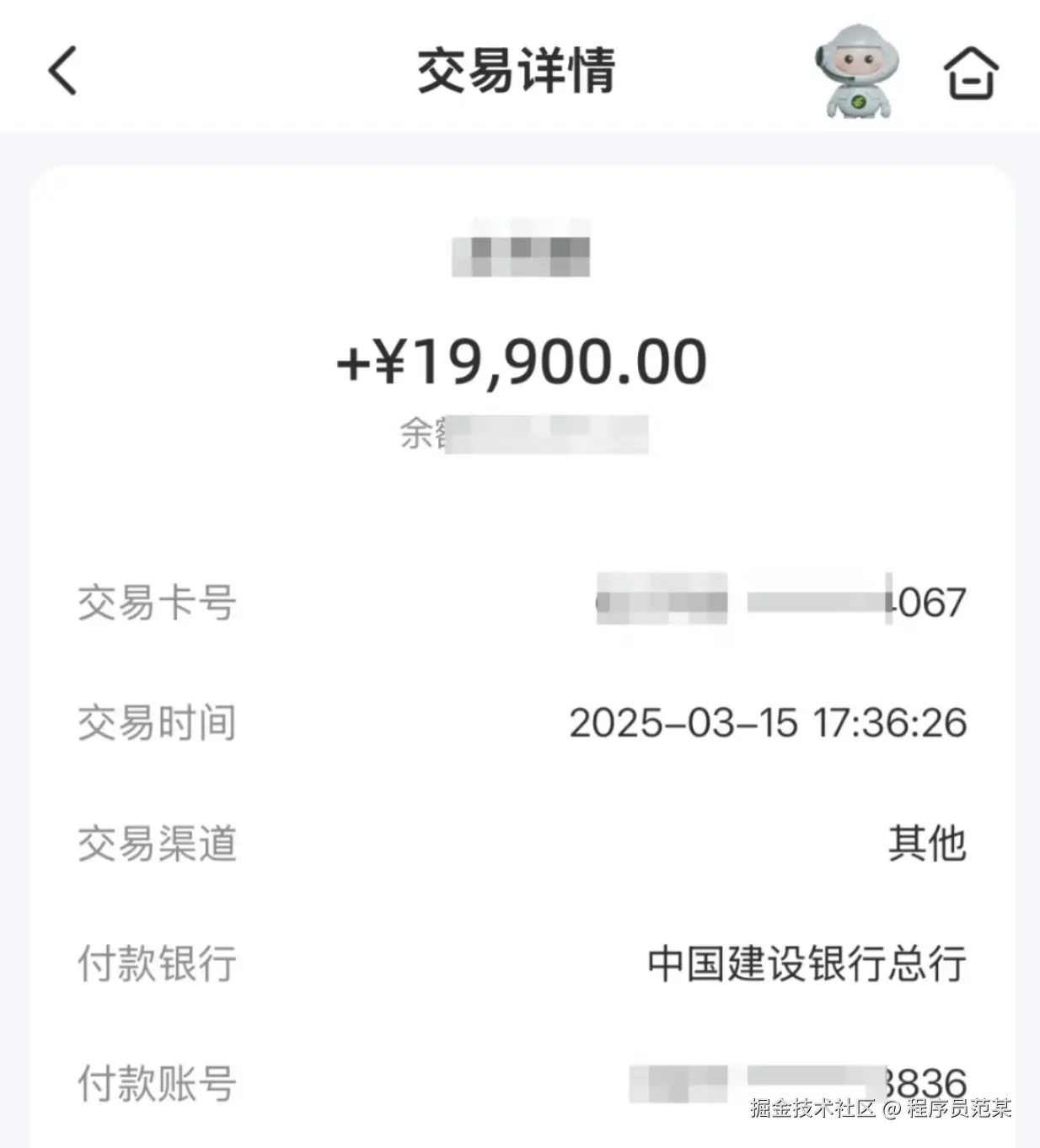
Task: Return to the app home page
Action: (x=970, y=72)
